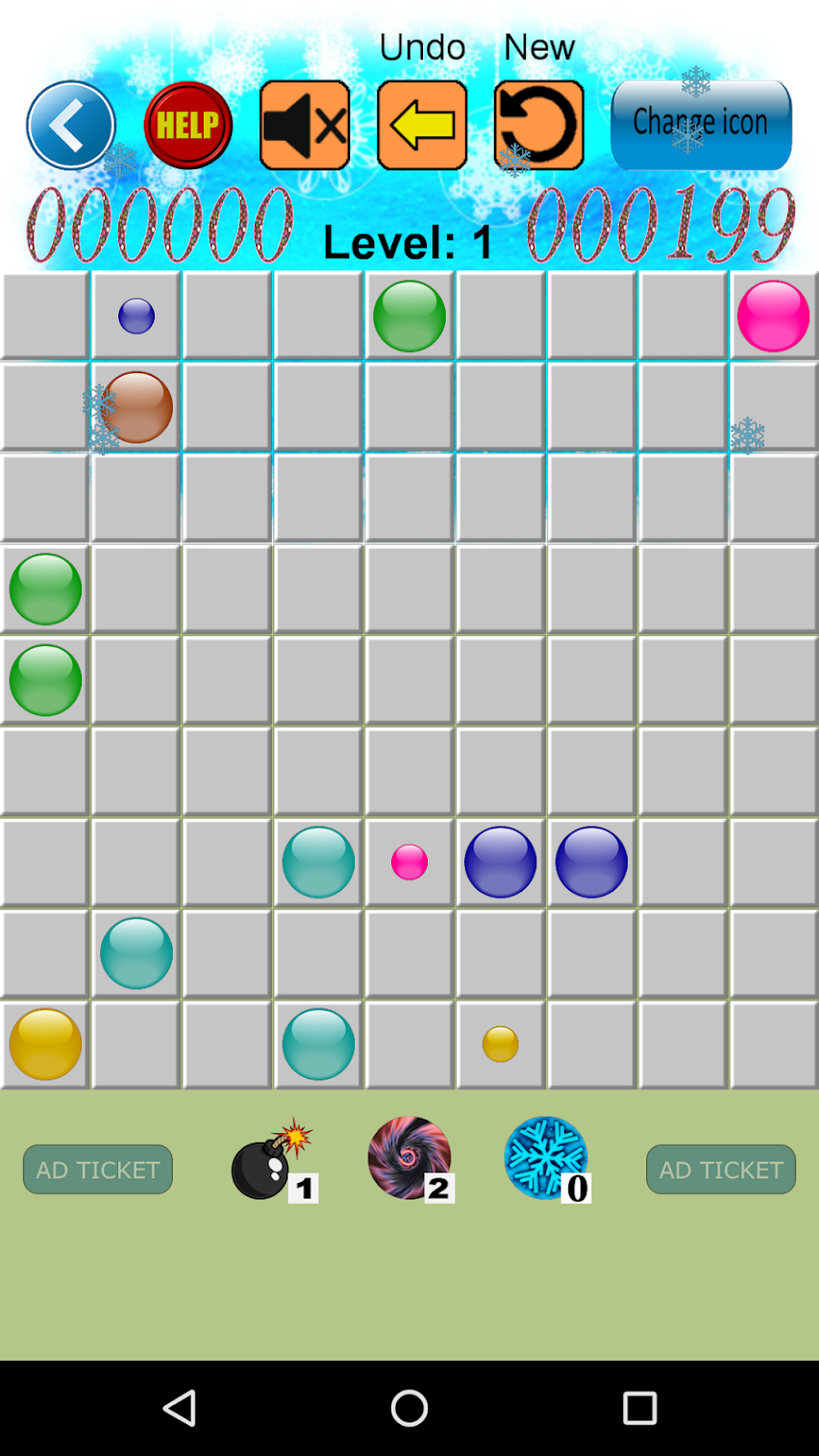Select the green ball in the top row

click(409, 316)
